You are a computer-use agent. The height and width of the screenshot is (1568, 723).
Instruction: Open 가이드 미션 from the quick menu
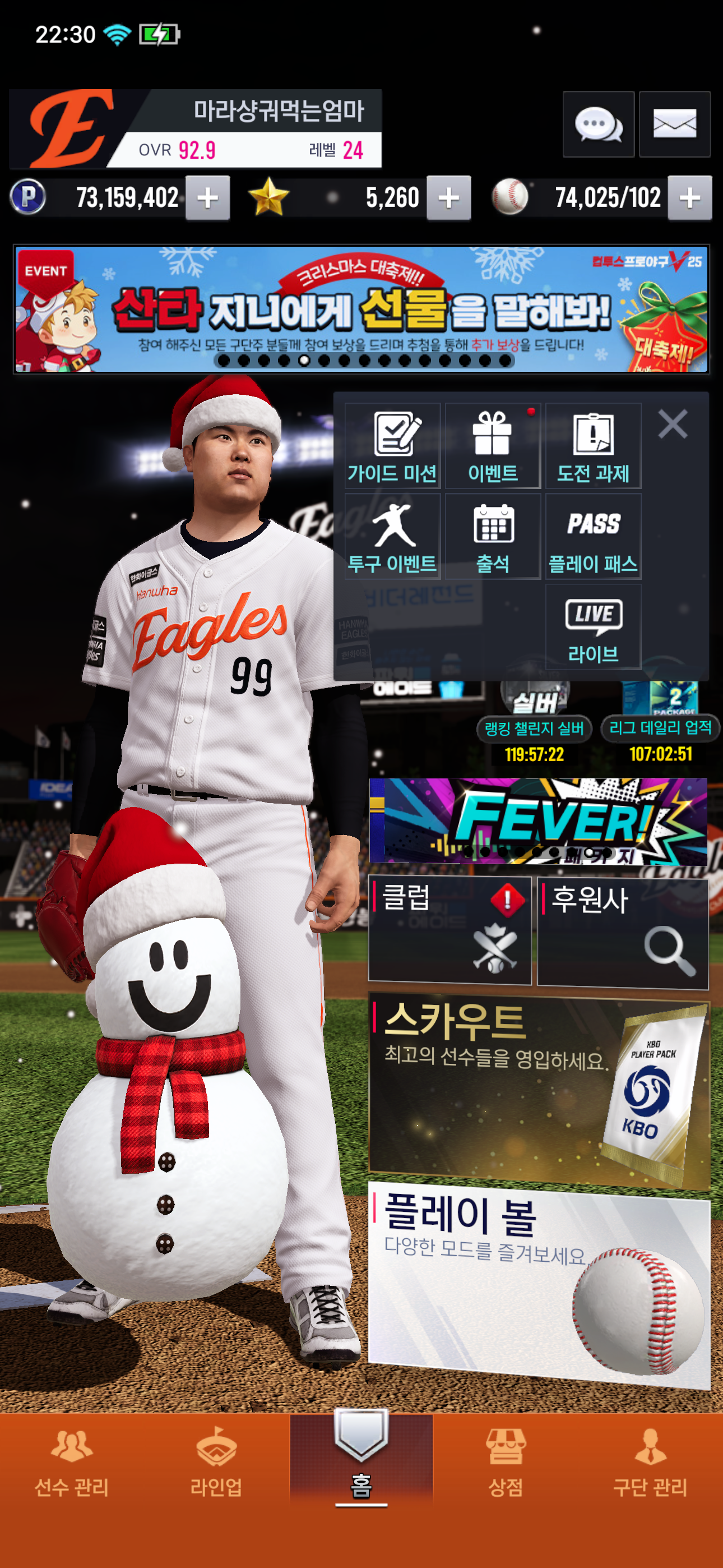coord(392,446)
